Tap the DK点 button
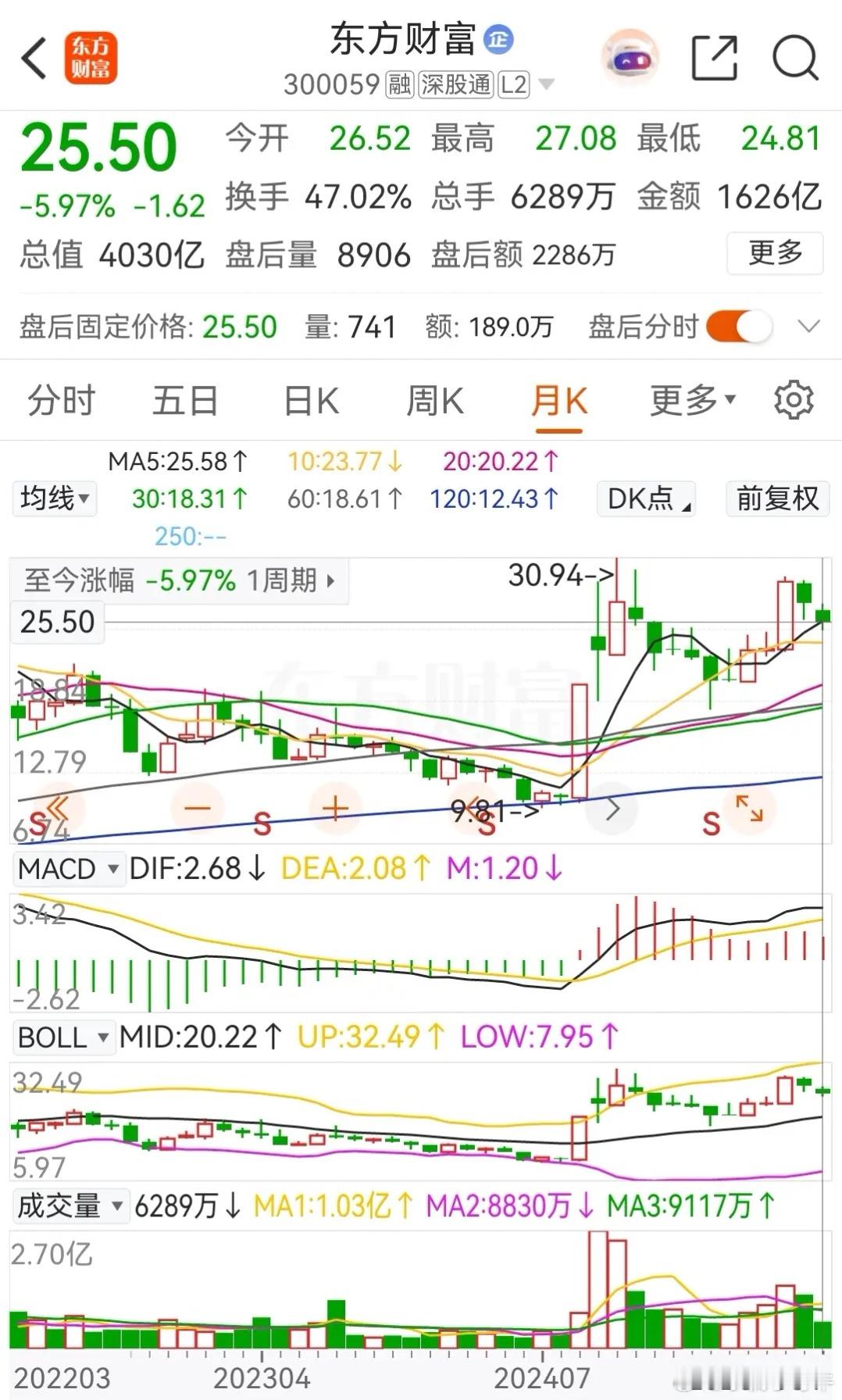Viewport: 842px width, 1400px height. pyautogui.click(x=646, y=498)
